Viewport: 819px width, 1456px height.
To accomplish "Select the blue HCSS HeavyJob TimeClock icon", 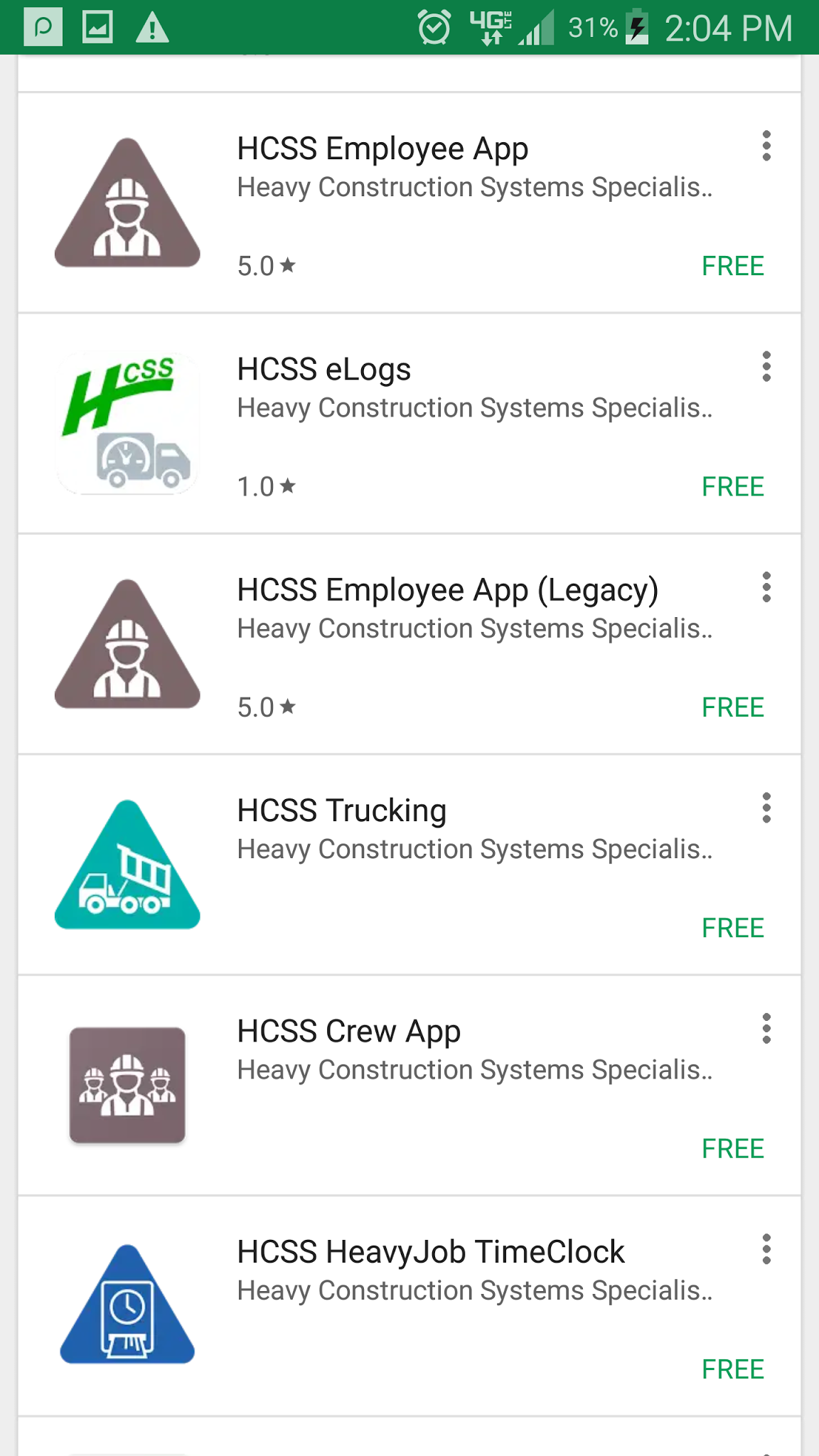I will tap(127, 1304).
